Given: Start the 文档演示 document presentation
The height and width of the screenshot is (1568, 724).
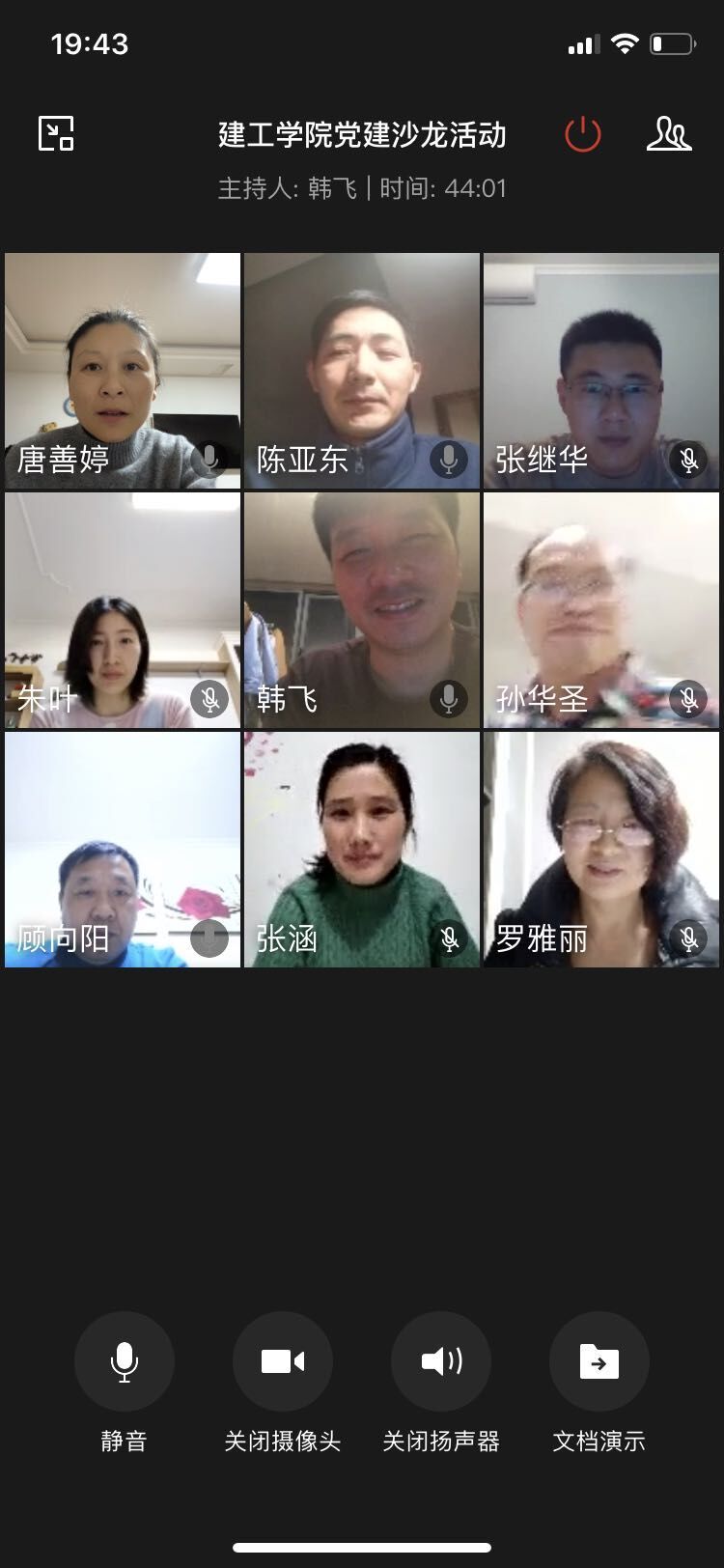Looking at the screenshot, I should pos(599,1361).
